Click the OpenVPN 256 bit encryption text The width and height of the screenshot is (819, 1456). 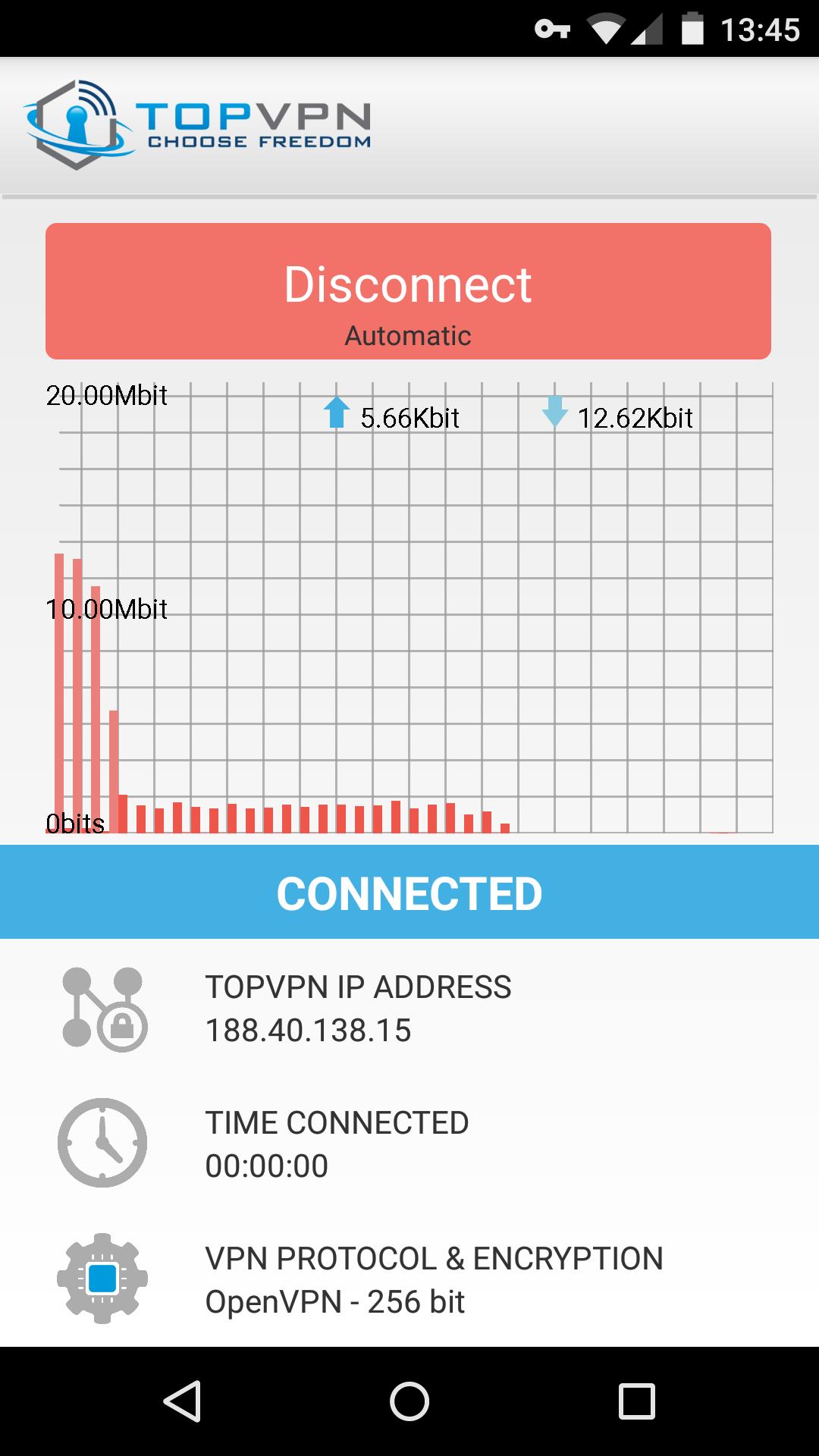point(336,1303)
